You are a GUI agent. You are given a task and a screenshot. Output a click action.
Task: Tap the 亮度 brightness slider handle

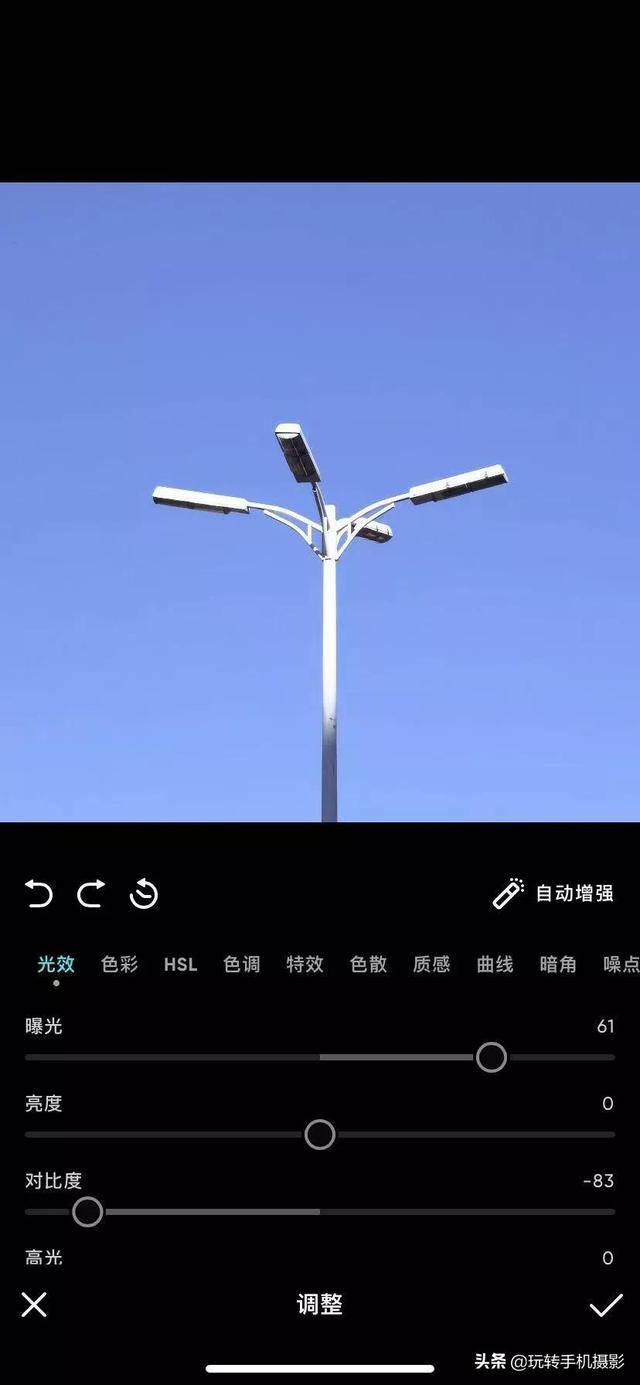320,1134
